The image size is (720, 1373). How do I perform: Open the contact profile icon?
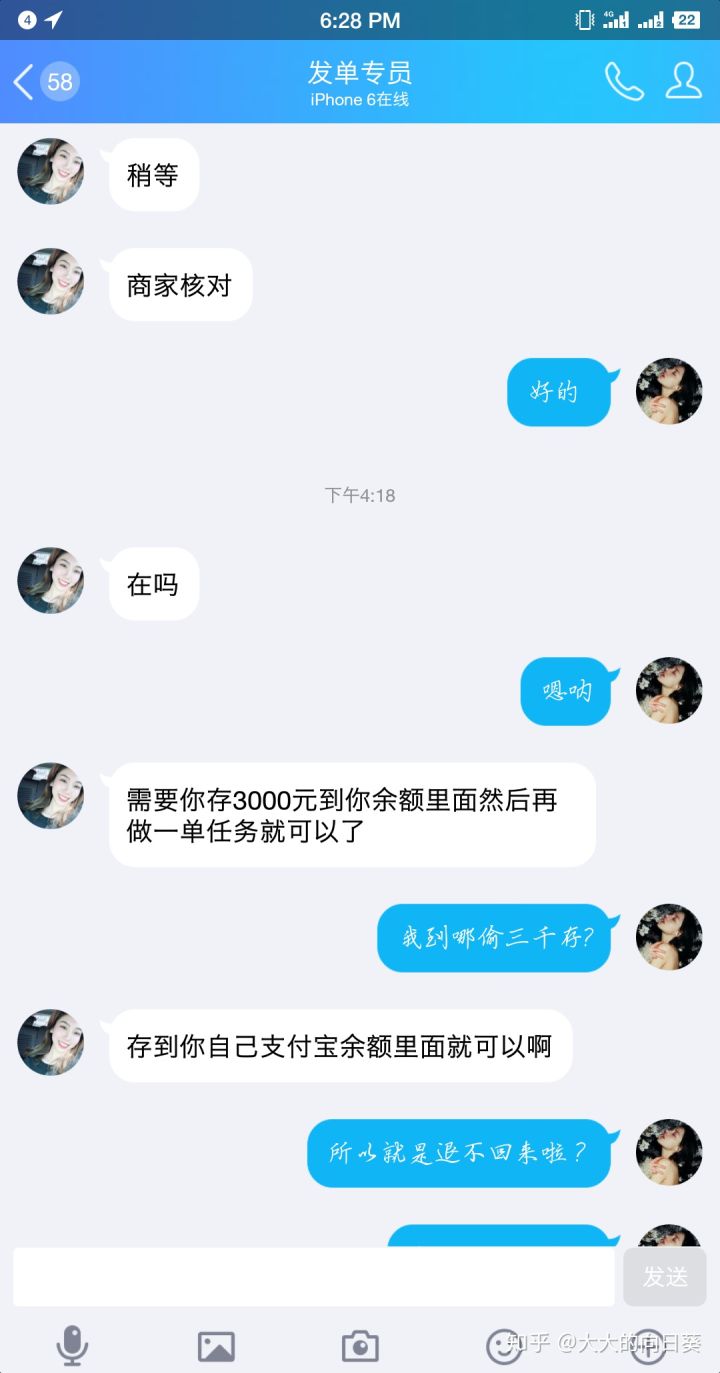[x=684, y=82]
